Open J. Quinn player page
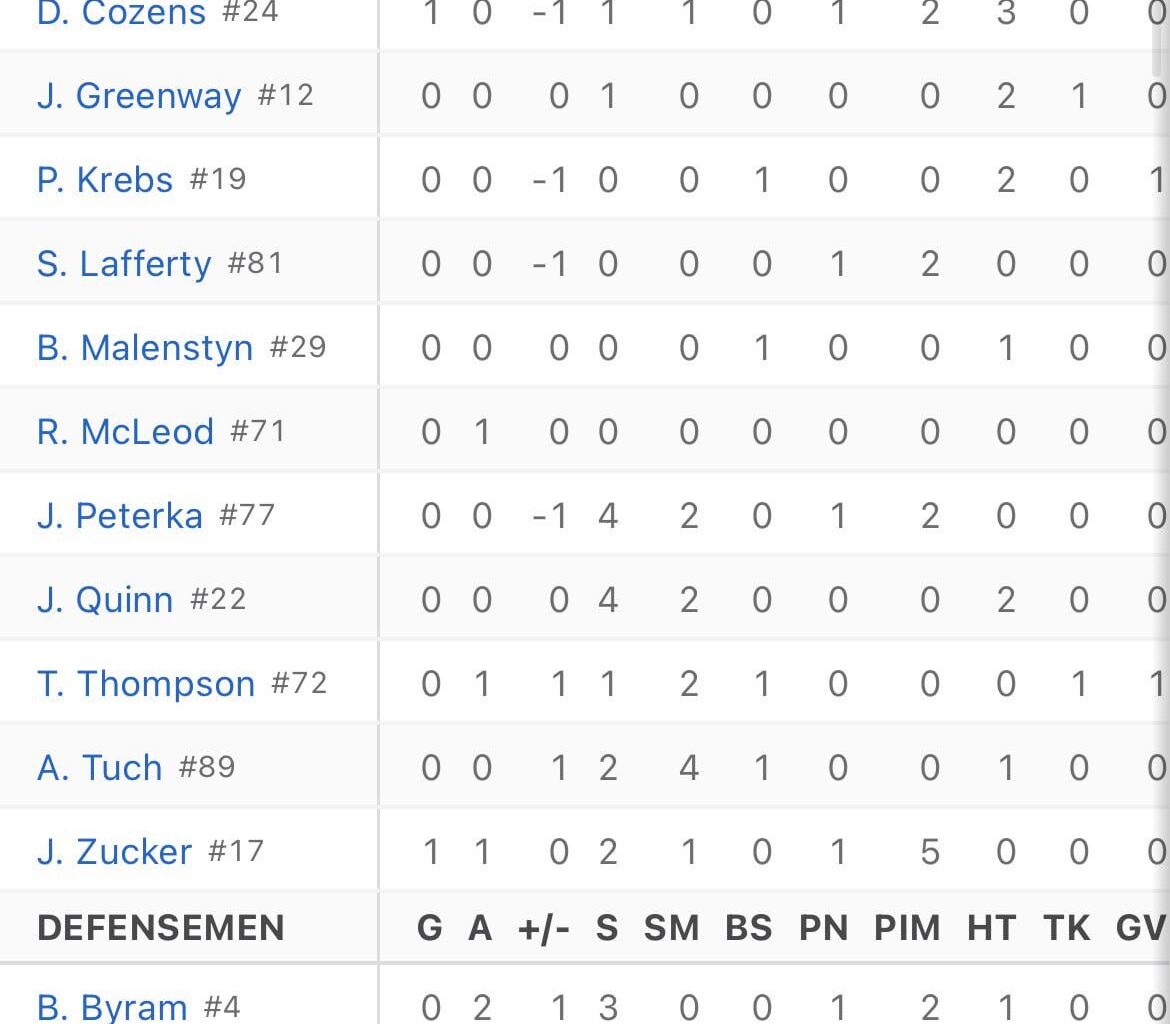 105,600
